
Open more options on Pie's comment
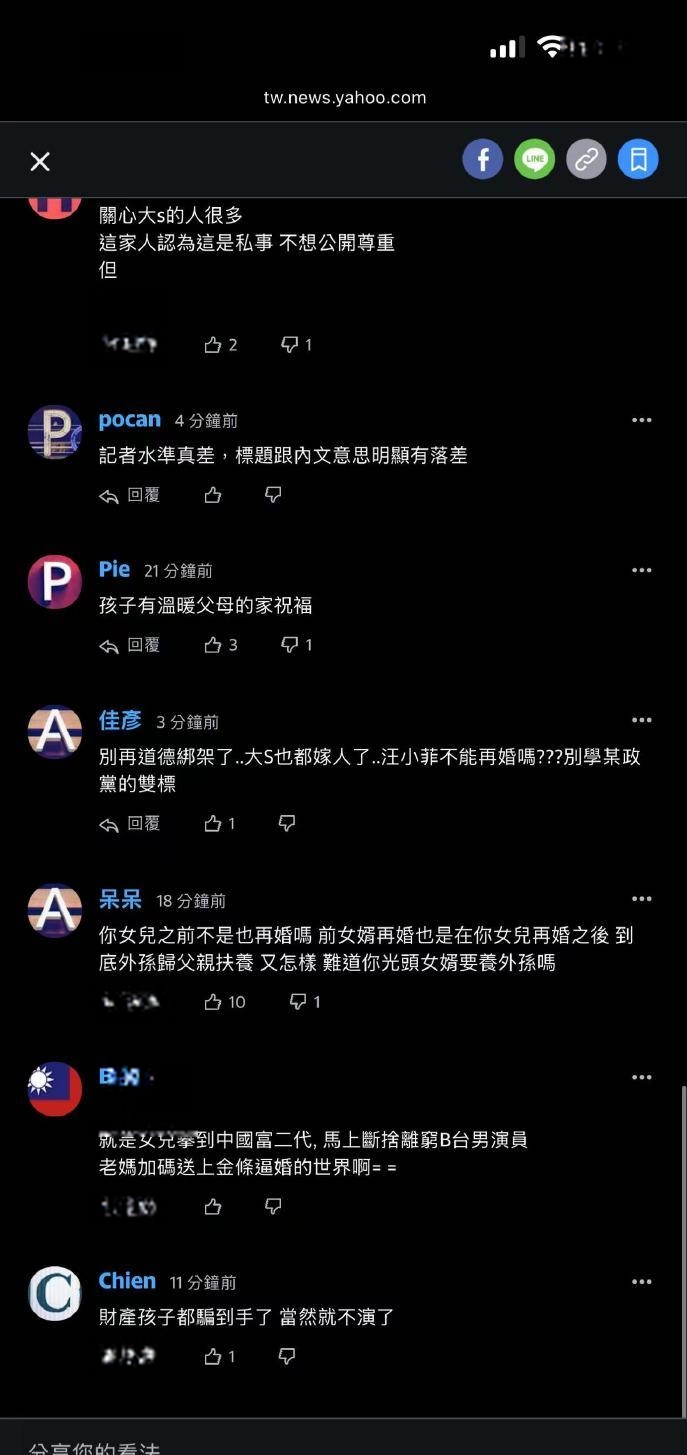tap(641, 571)
